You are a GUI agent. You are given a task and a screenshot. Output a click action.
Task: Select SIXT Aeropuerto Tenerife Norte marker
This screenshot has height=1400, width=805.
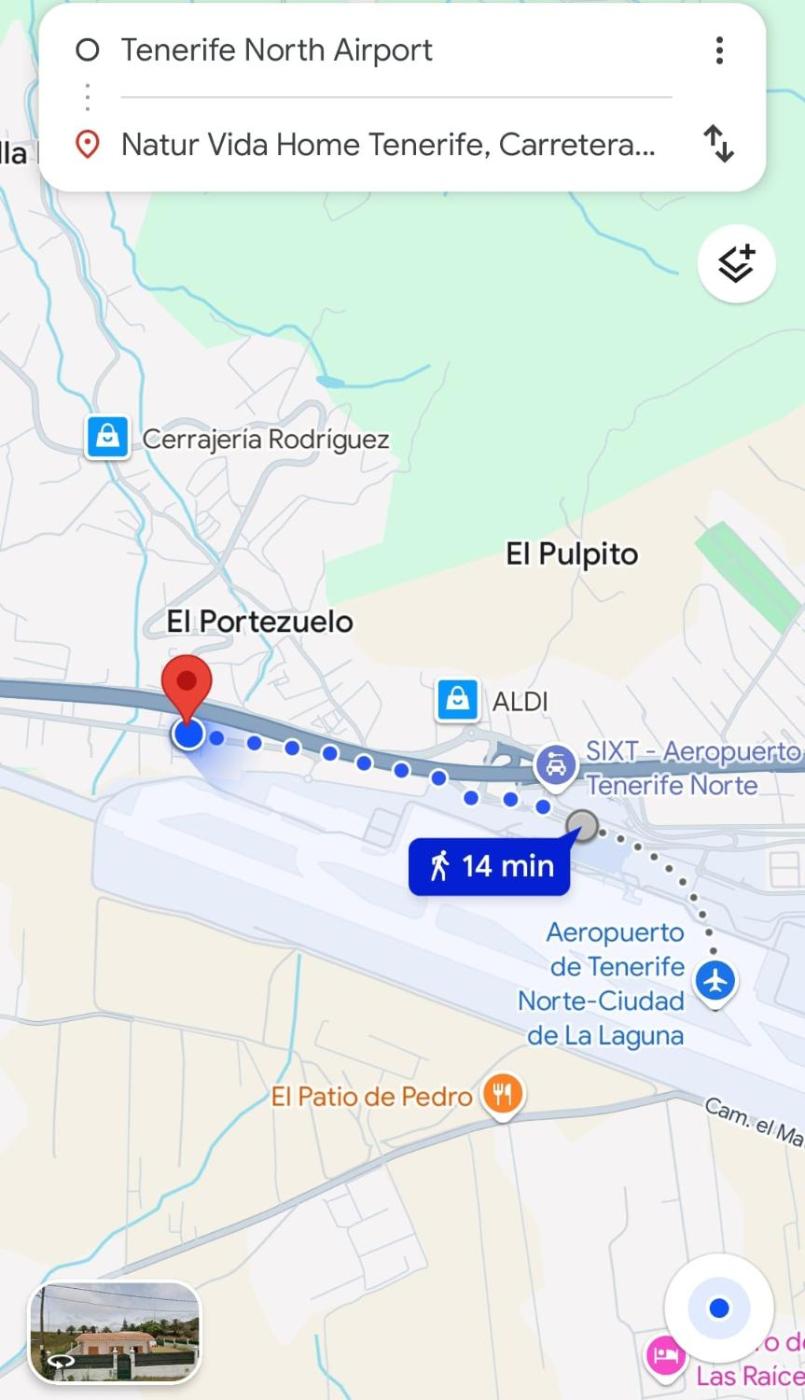(555, 767)
